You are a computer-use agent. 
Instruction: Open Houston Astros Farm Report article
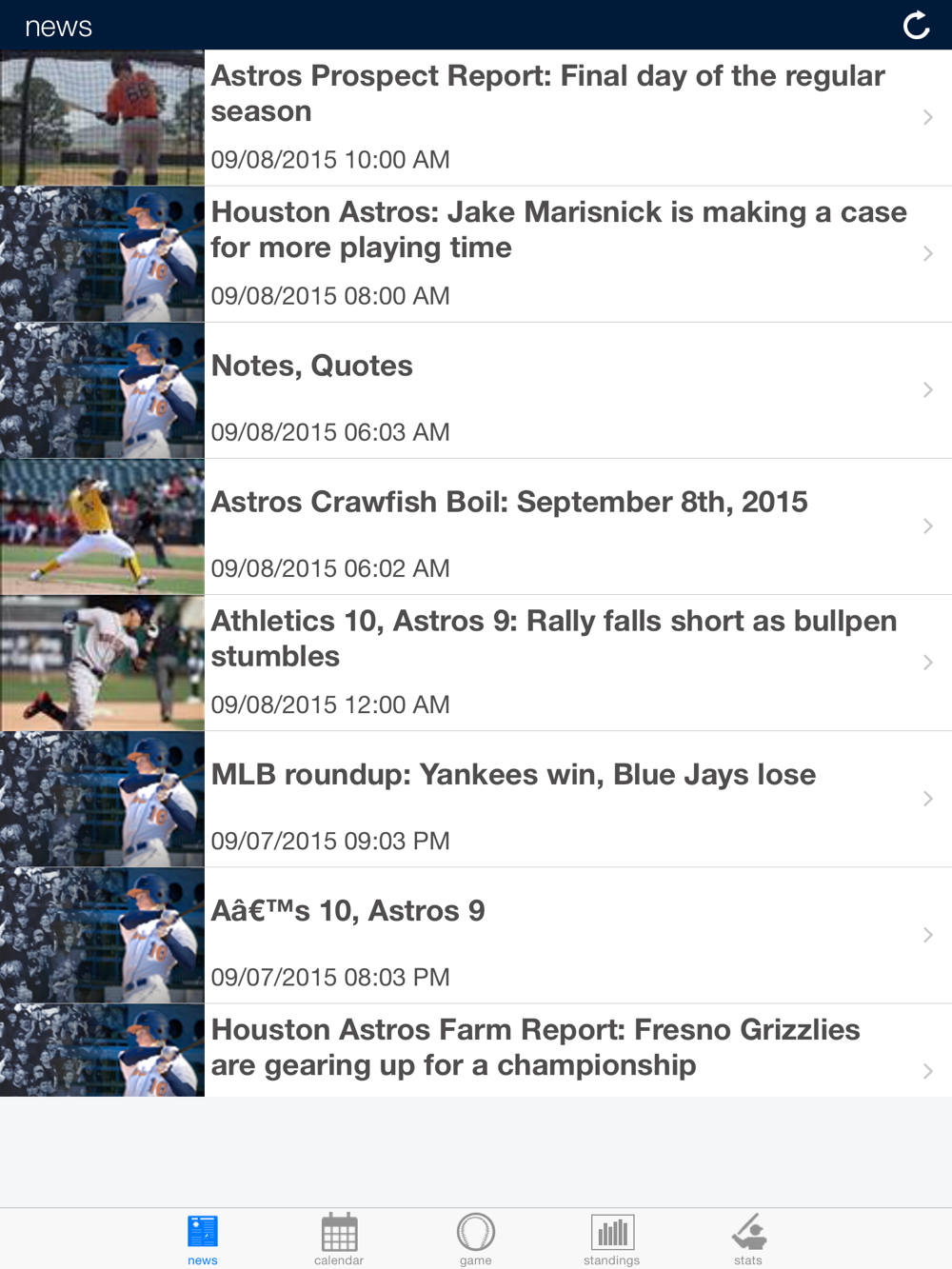pyautogui.click(x=476, y=1050)
